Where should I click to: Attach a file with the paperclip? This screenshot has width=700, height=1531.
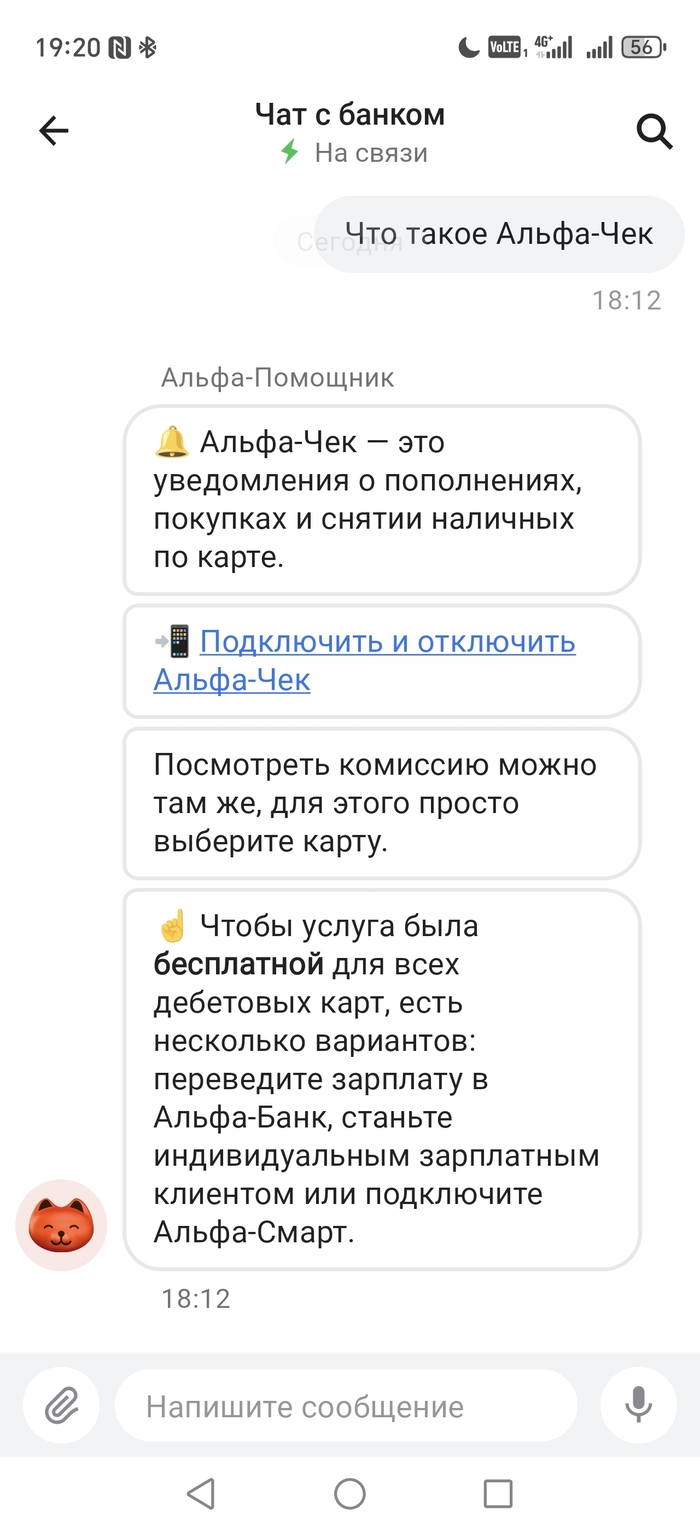(x=61, y=1407)
